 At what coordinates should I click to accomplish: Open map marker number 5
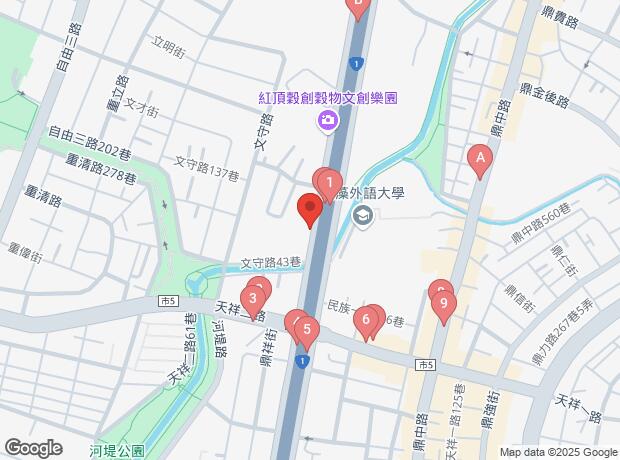pyautogui.click(x=308, y=328)
